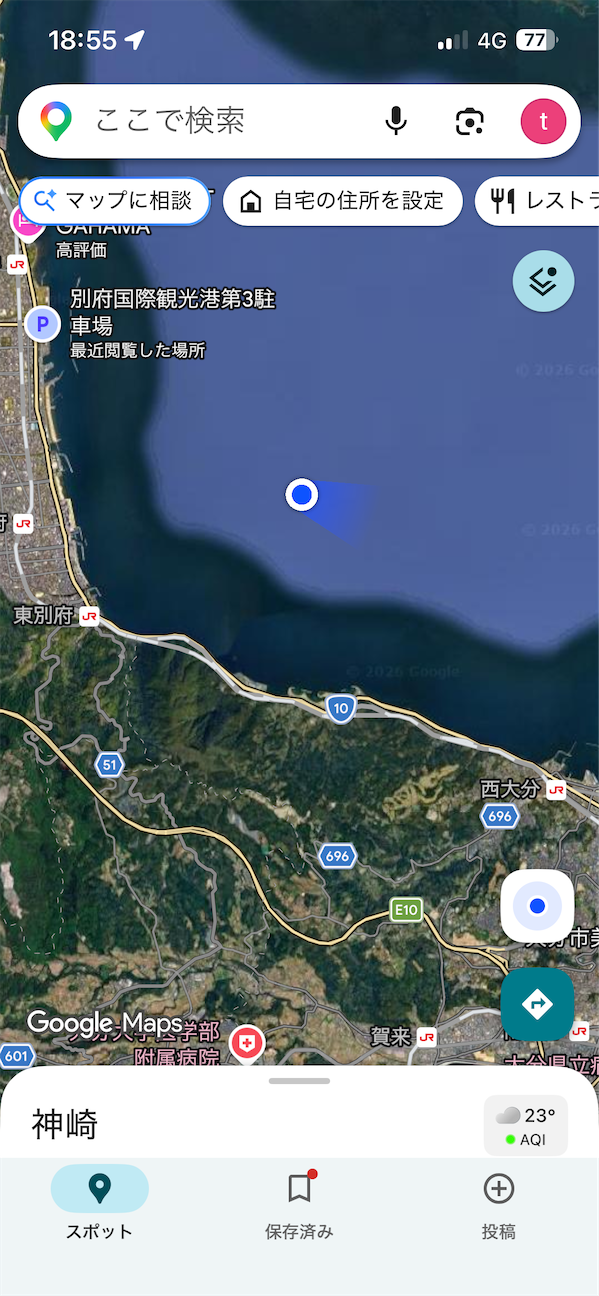The image size is (599, 1296).
Task: Open the camera lens search icon
Action: [470, 122]
